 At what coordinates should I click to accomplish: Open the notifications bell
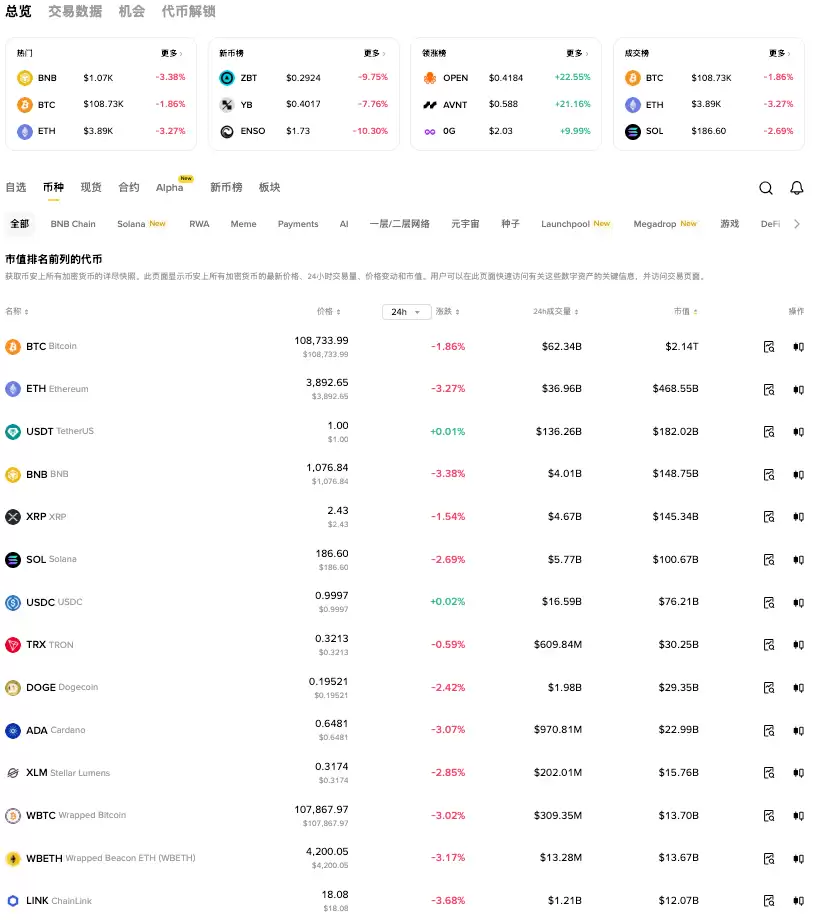coord(797,188)
